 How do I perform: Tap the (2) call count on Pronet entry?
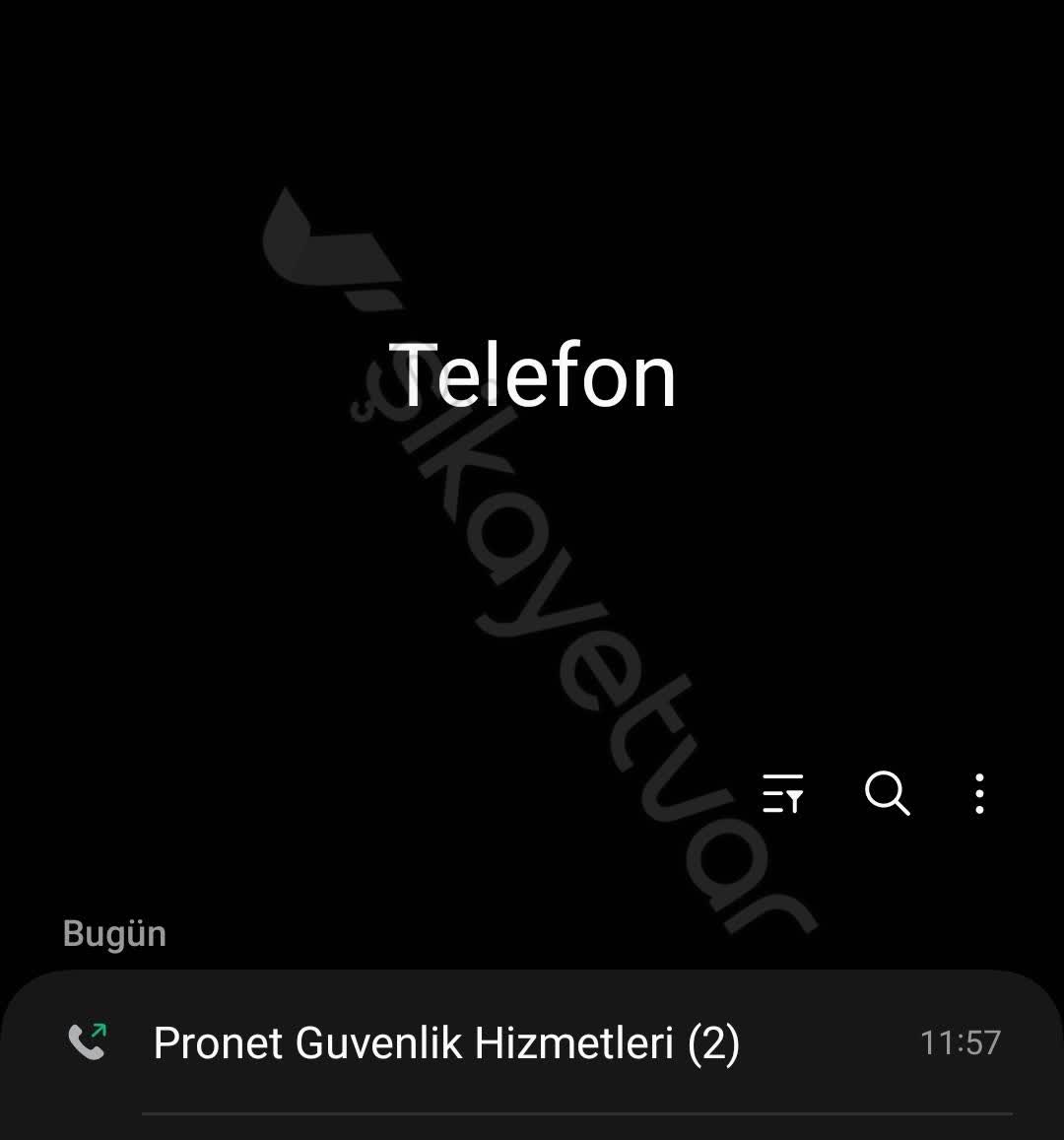tap(714, 1041)
